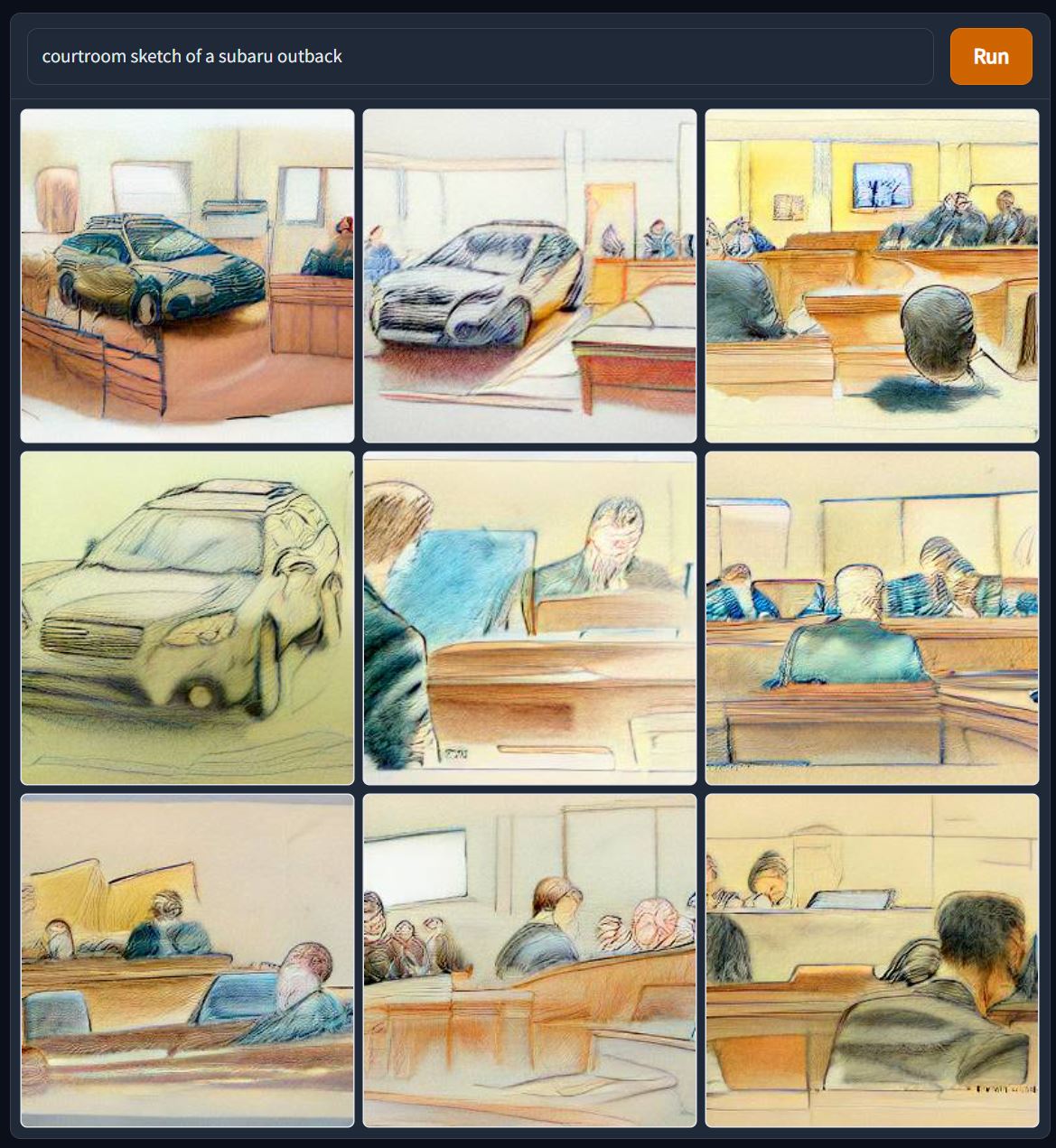
Task: Open the image with the blue panel
Action: (529, 618)
